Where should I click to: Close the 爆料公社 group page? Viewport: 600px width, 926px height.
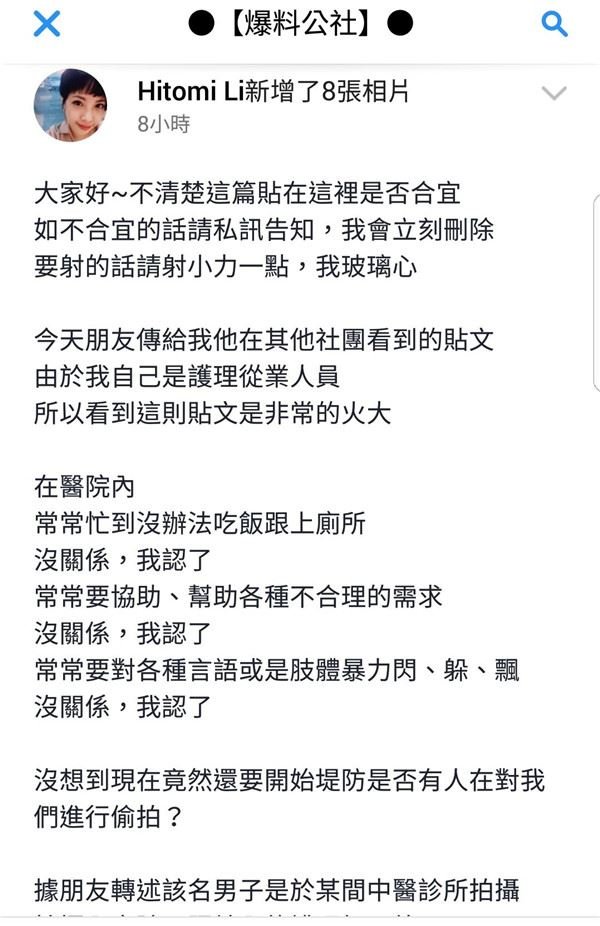(46, 24)
